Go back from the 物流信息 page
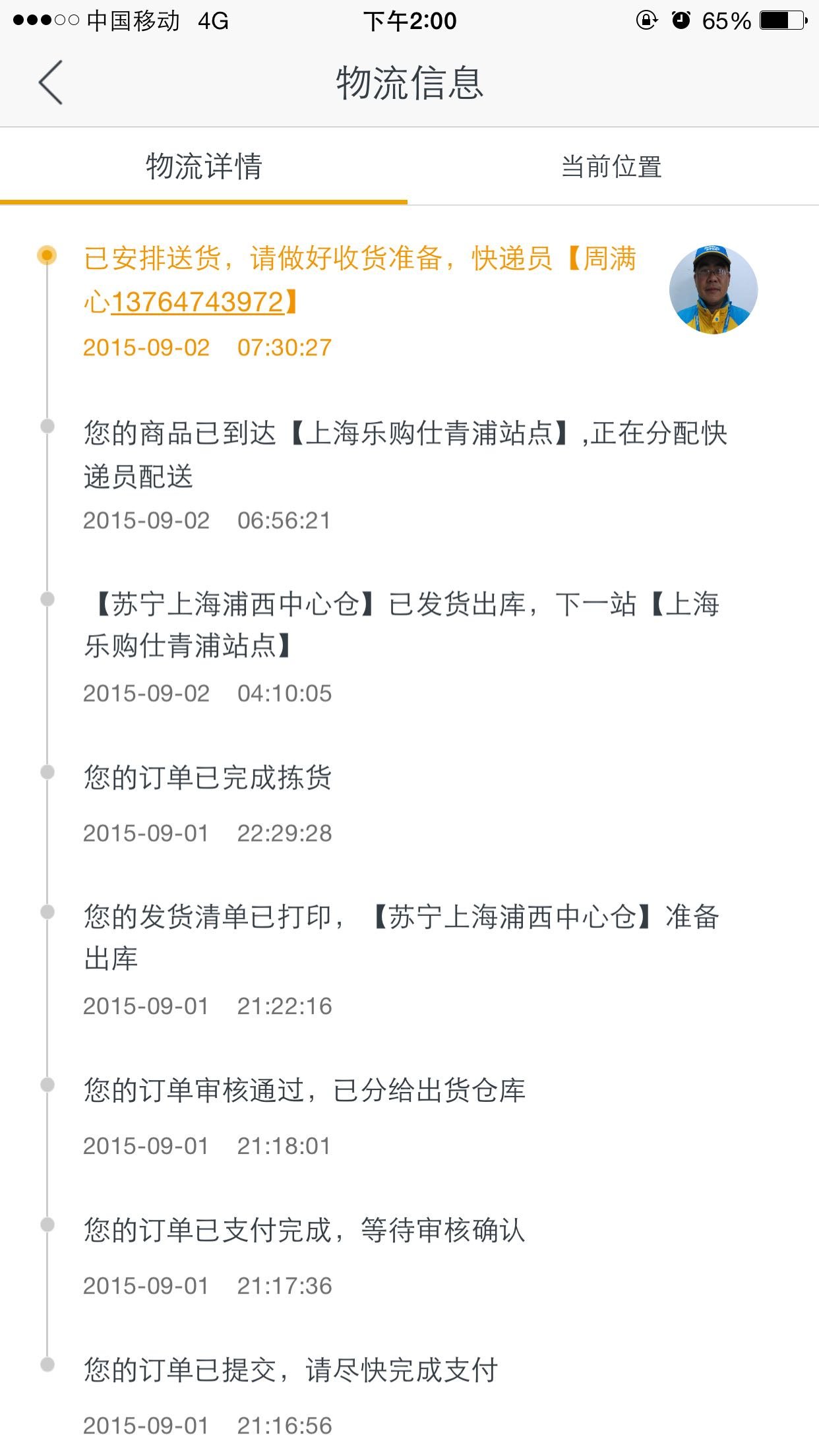This screenshot has width=819, height=1456. pyautogui.click(x=51, y=82)
